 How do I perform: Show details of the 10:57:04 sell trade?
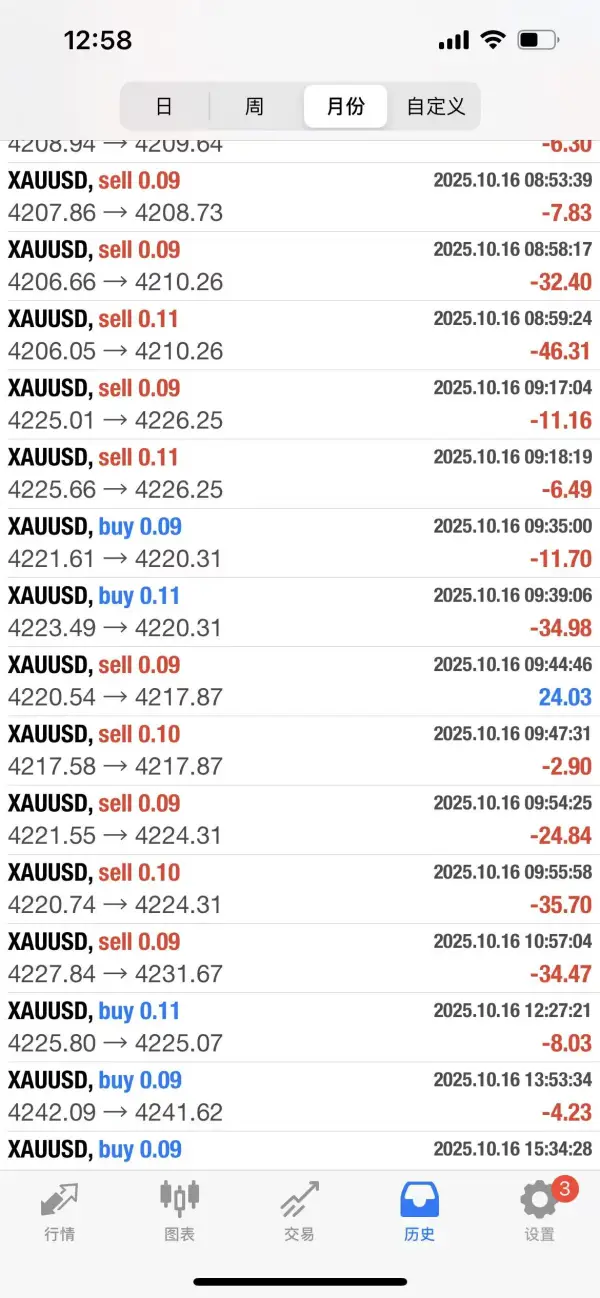point(300,958)
